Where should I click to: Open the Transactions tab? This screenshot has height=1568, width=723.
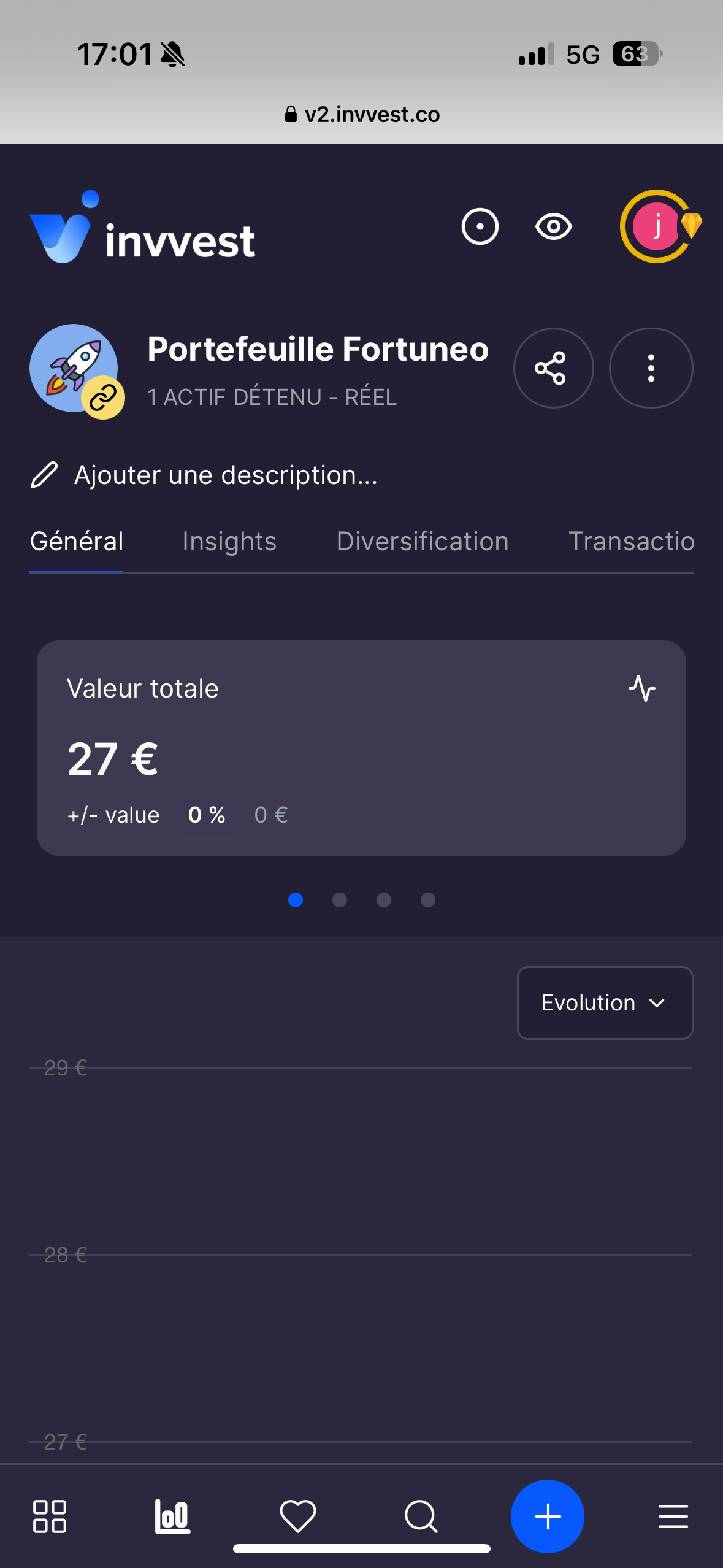point(631,542)
